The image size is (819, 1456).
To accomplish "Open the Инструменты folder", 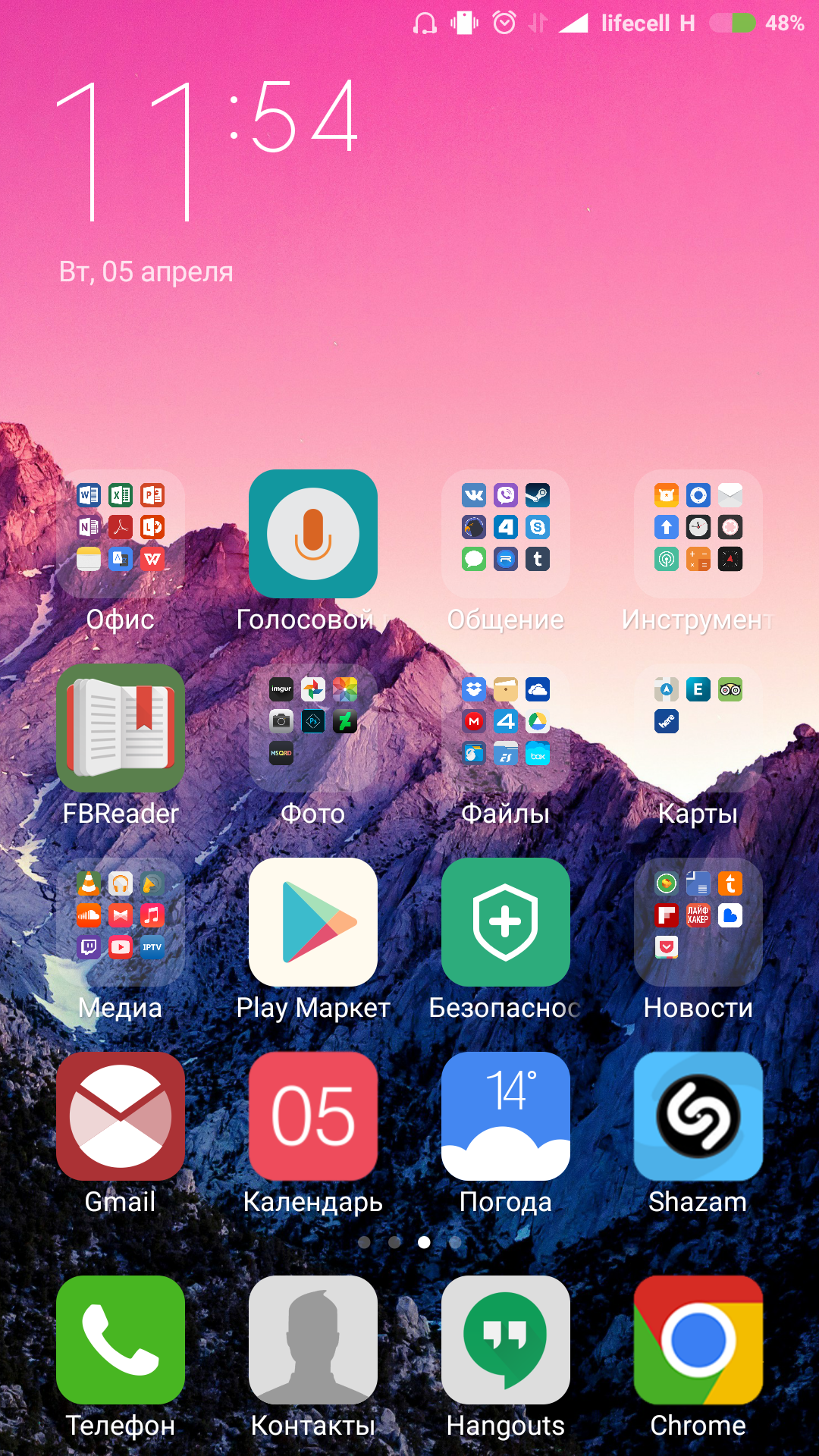I will pyautogui.click(x=698, y=534).
